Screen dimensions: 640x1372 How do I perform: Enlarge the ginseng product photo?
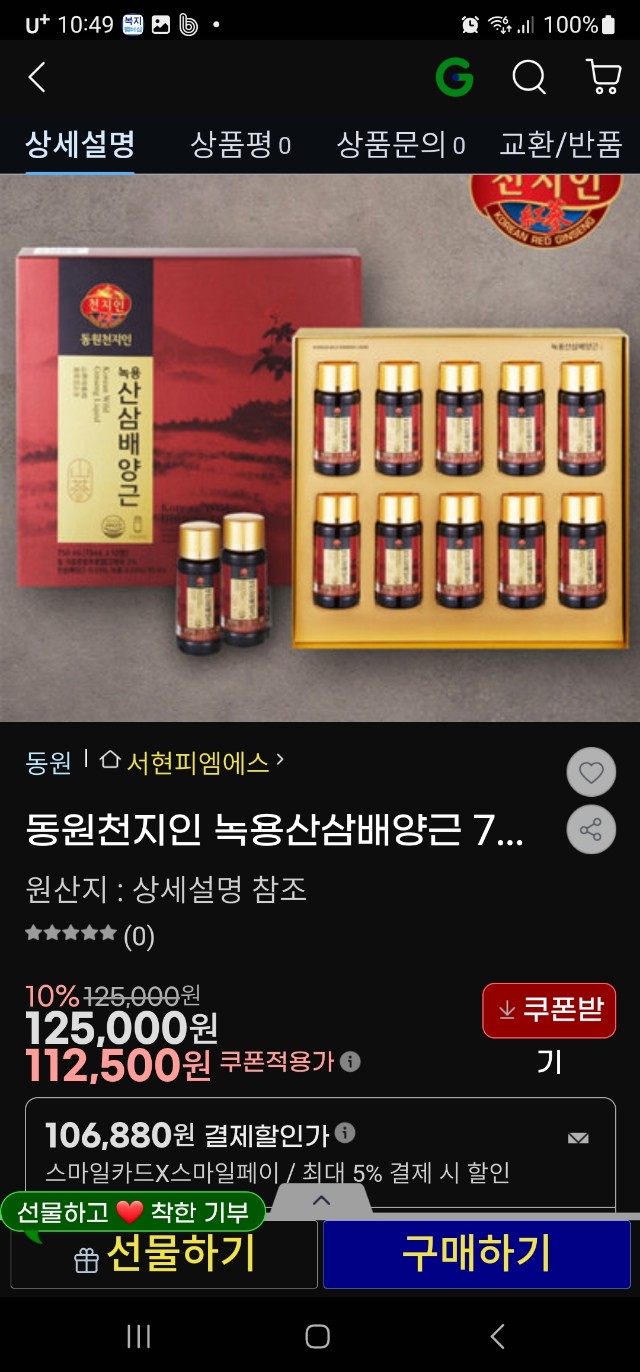(x=320, y=448)
